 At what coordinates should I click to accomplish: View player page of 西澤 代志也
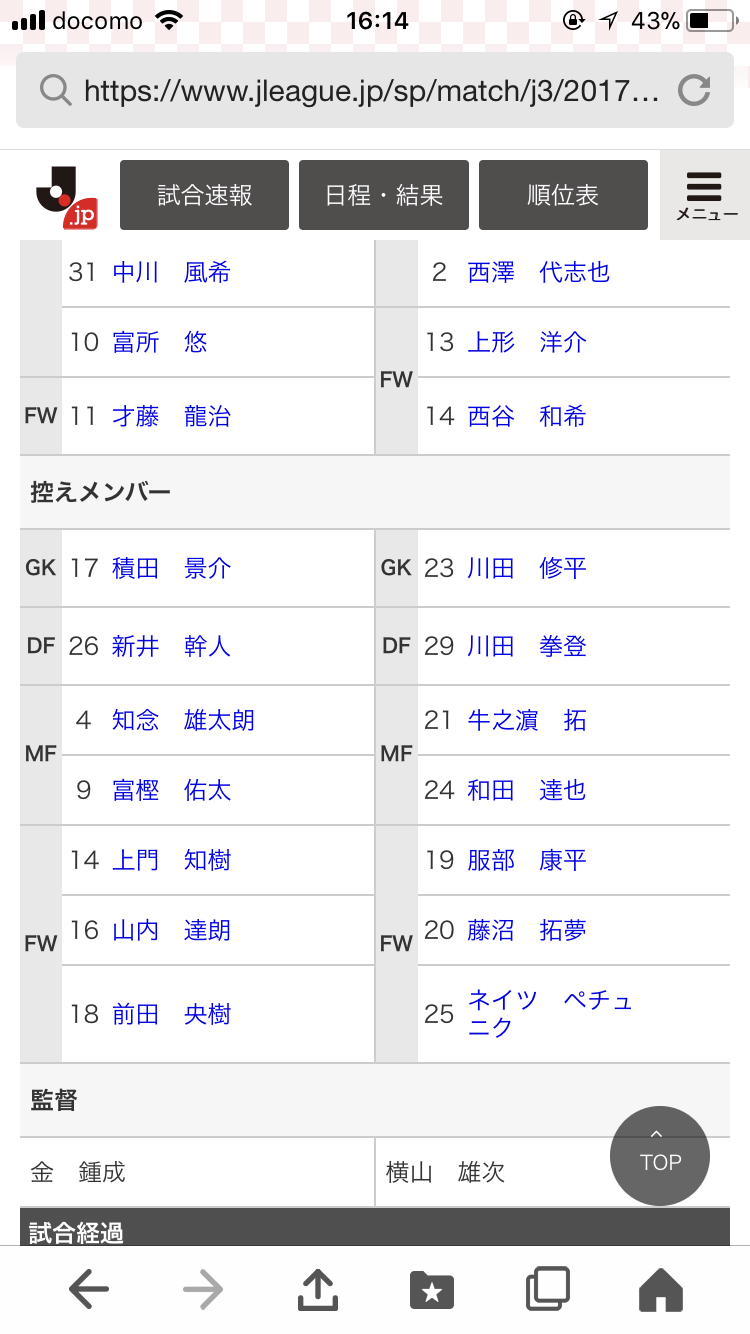pyautogui.click(x=538, y=272)
